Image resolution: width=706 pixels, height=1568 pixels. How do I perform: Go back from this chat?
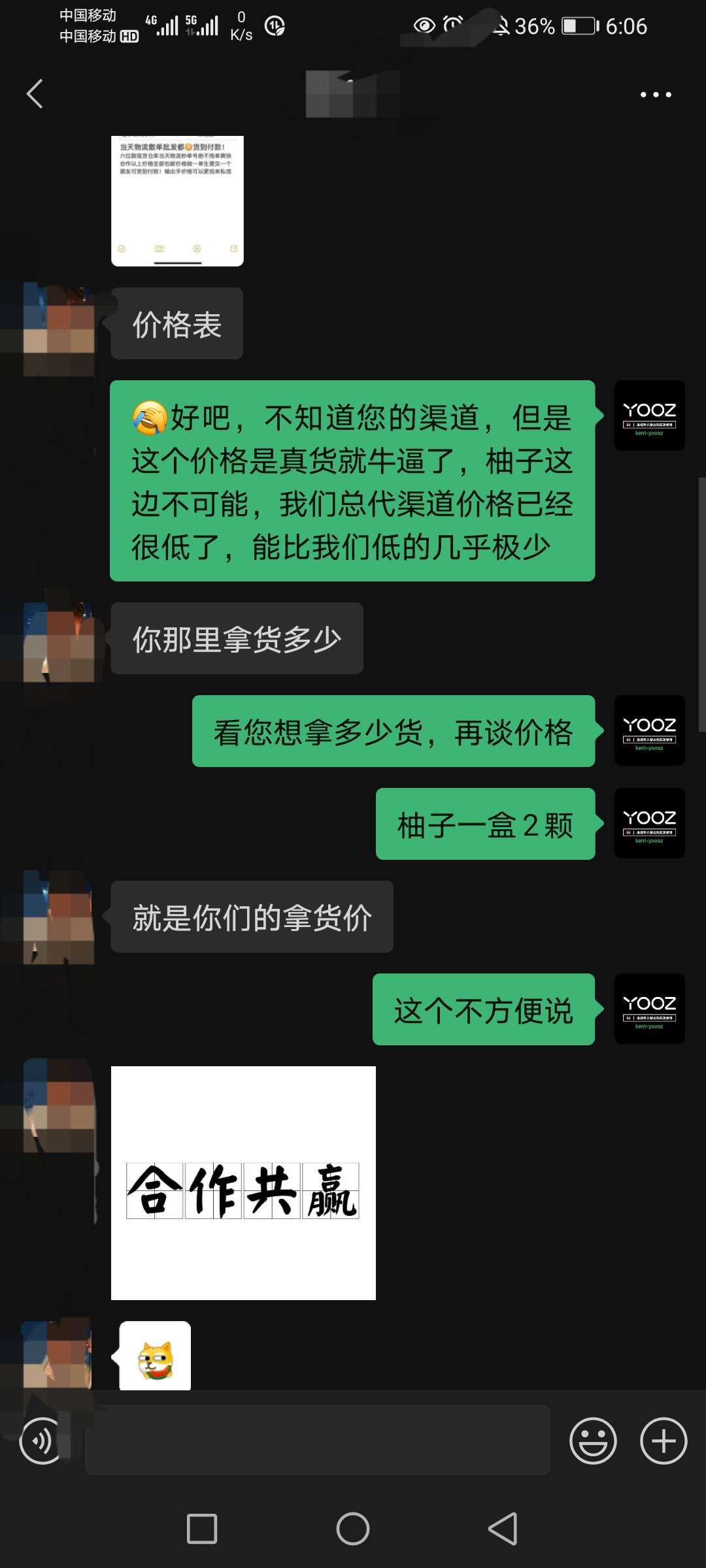coord(35,94)
